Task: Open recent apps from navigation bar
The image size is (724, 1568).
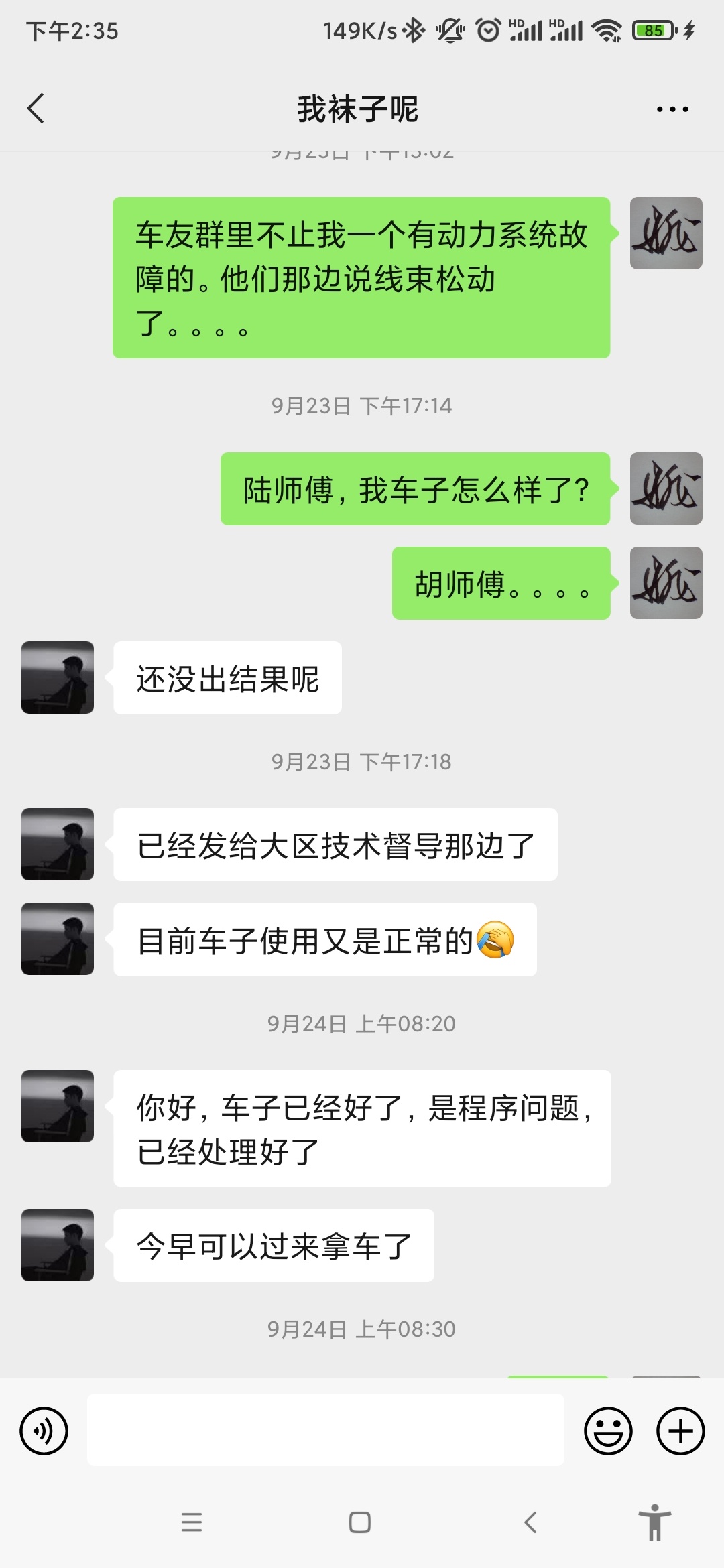Action: pyautogui.click(x=192, y=1522)
